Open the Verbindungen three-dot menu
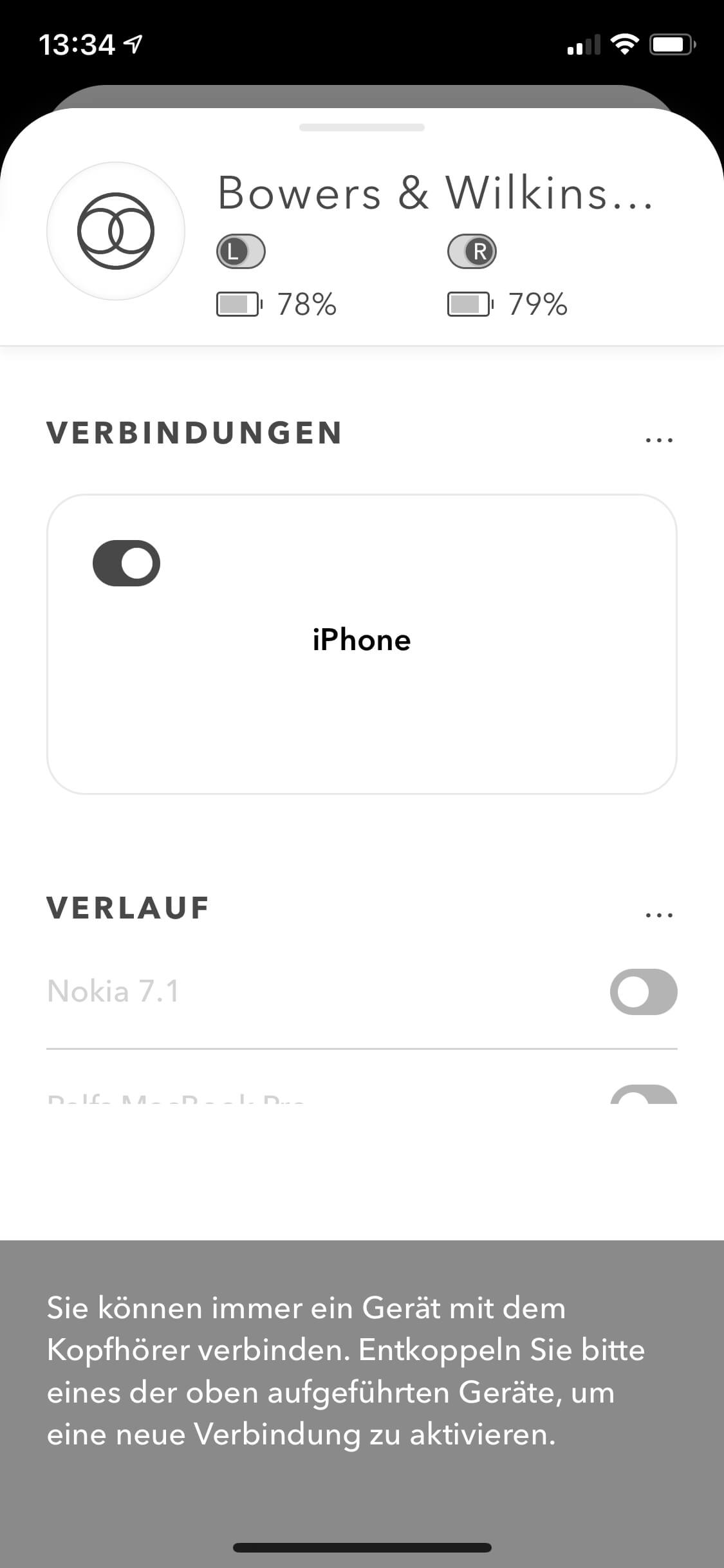Image resolution: width=724 pixels, height=1568 pixels. (x=659, y=440)
